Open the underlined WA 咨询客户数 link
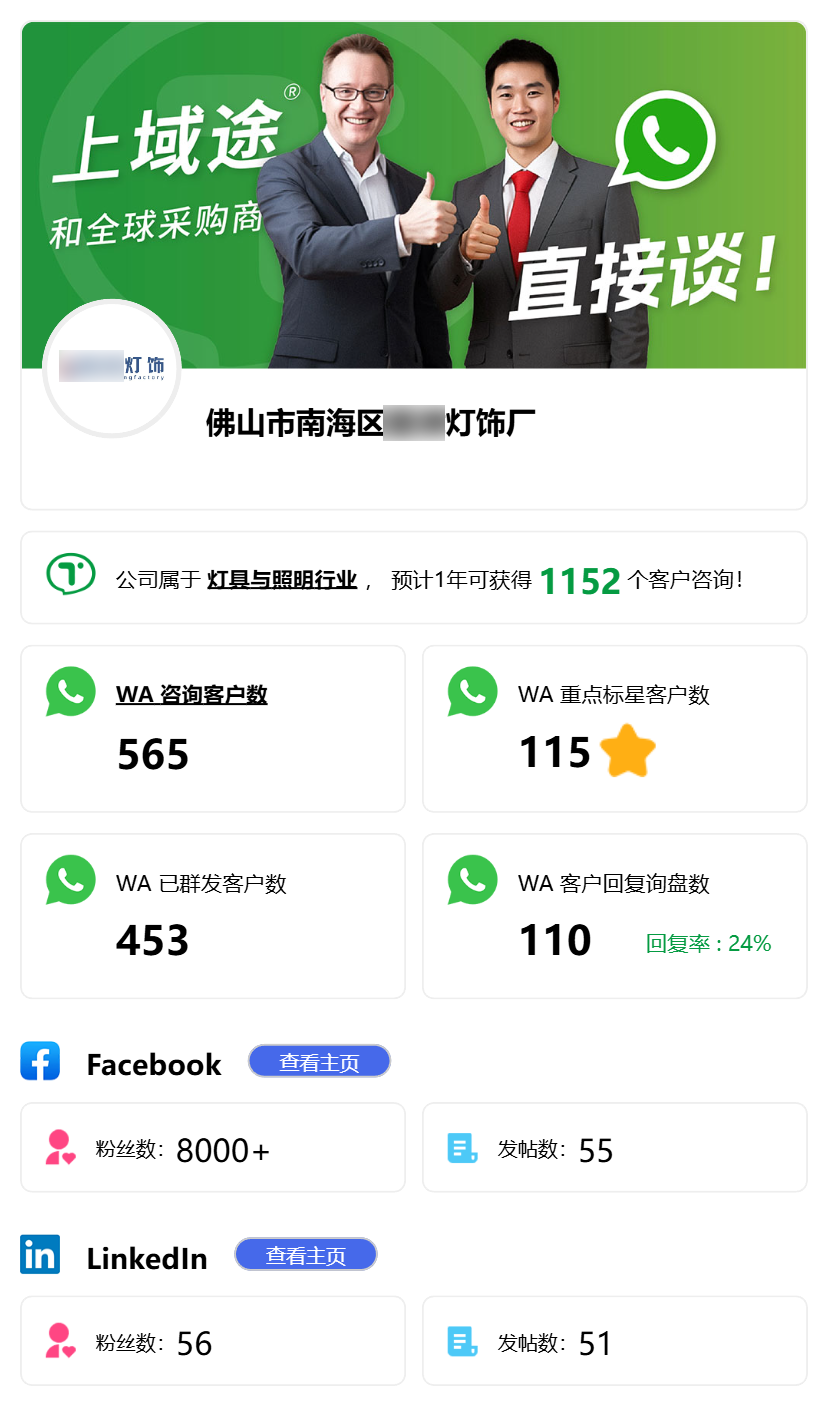 tap(191, 694)
